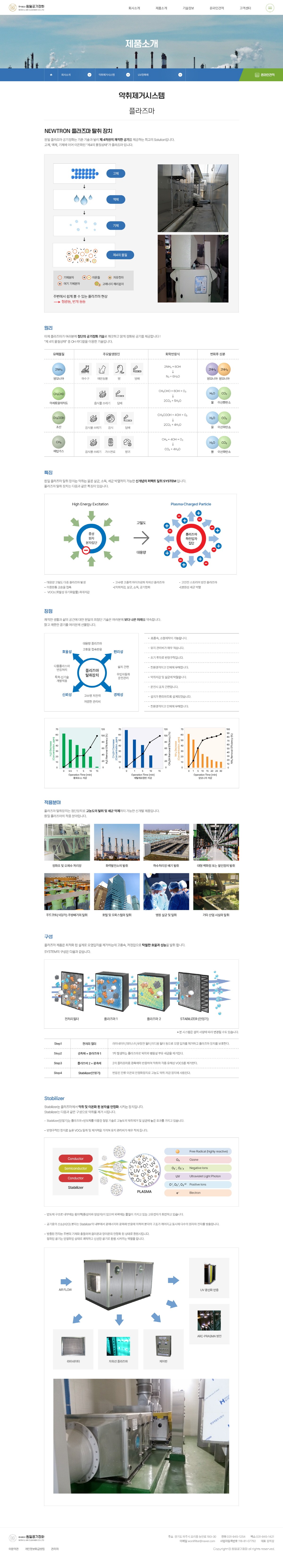Open the hamburger menu icon

270,8
